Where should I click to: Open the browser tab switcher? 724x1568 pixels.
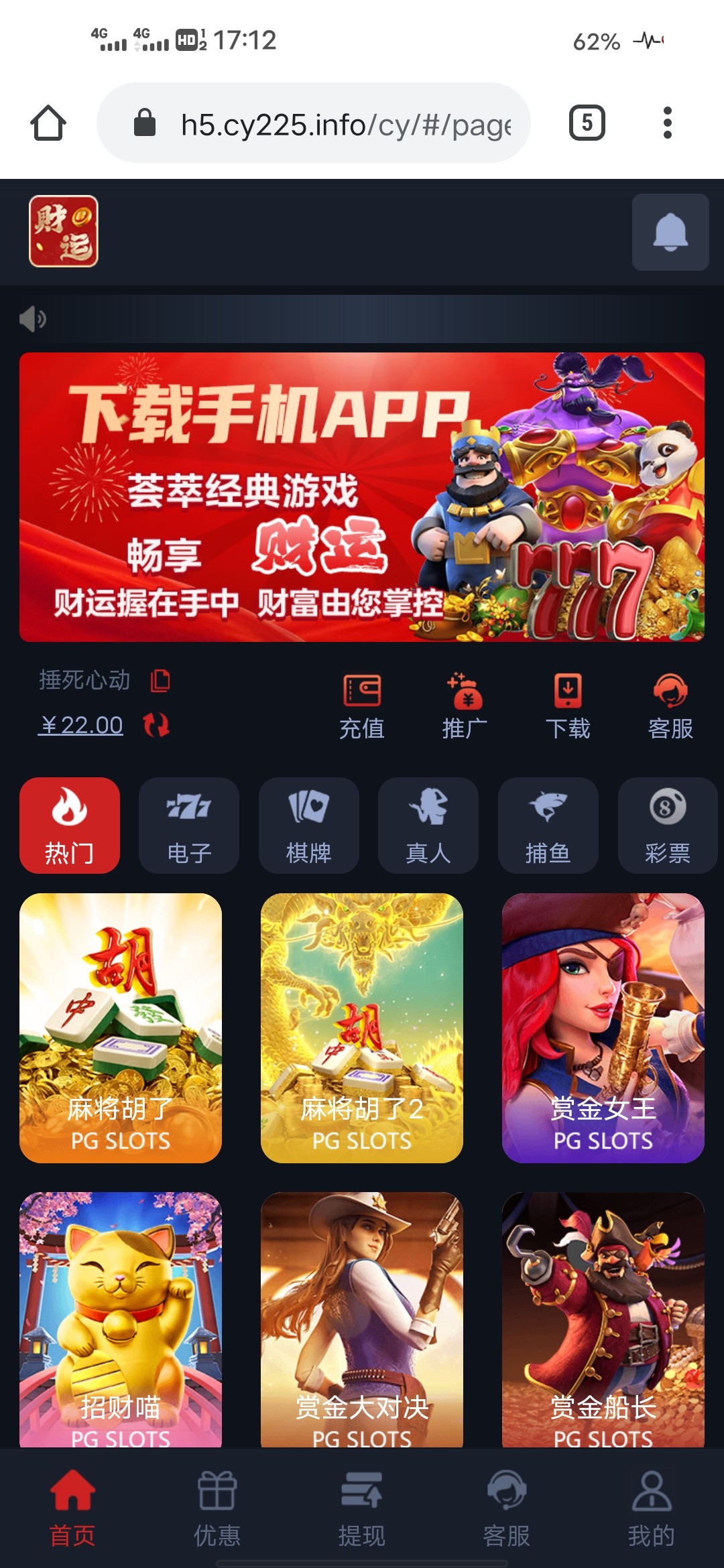pos(587,123)
